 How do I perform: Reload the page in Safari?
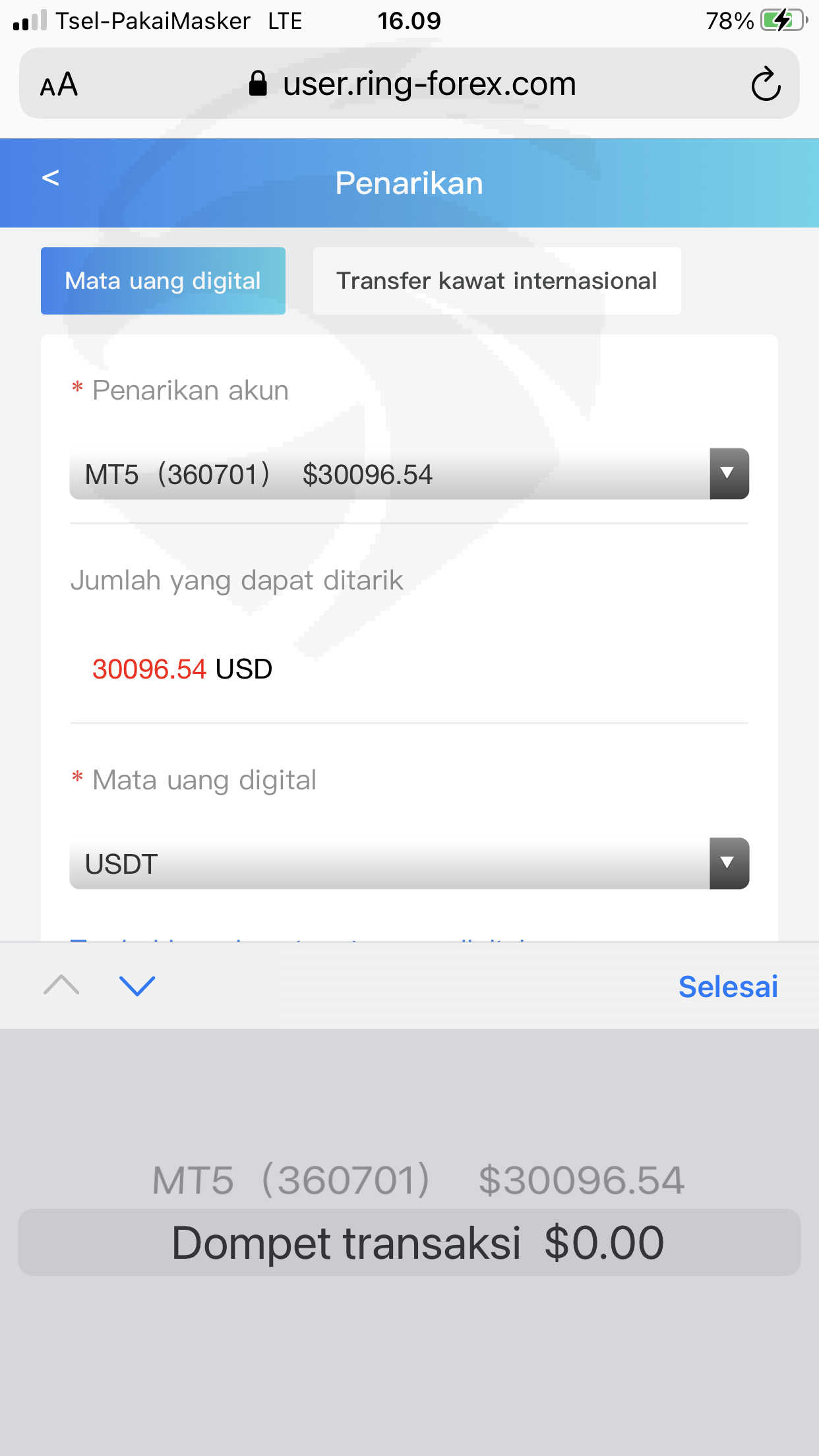(766, 84)
